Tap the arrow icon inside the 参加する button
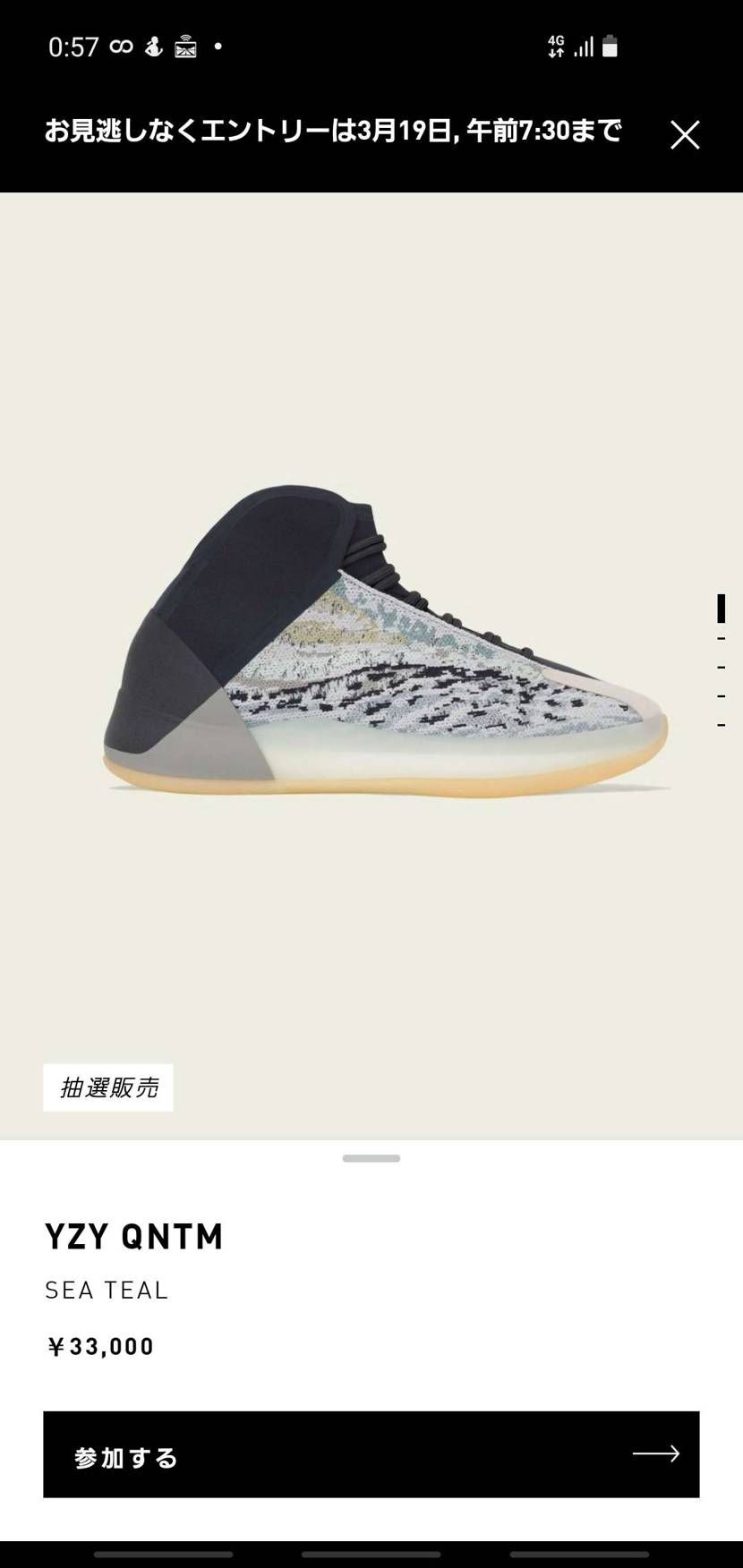743x1568 pixels. click(x=656, y=1454)
